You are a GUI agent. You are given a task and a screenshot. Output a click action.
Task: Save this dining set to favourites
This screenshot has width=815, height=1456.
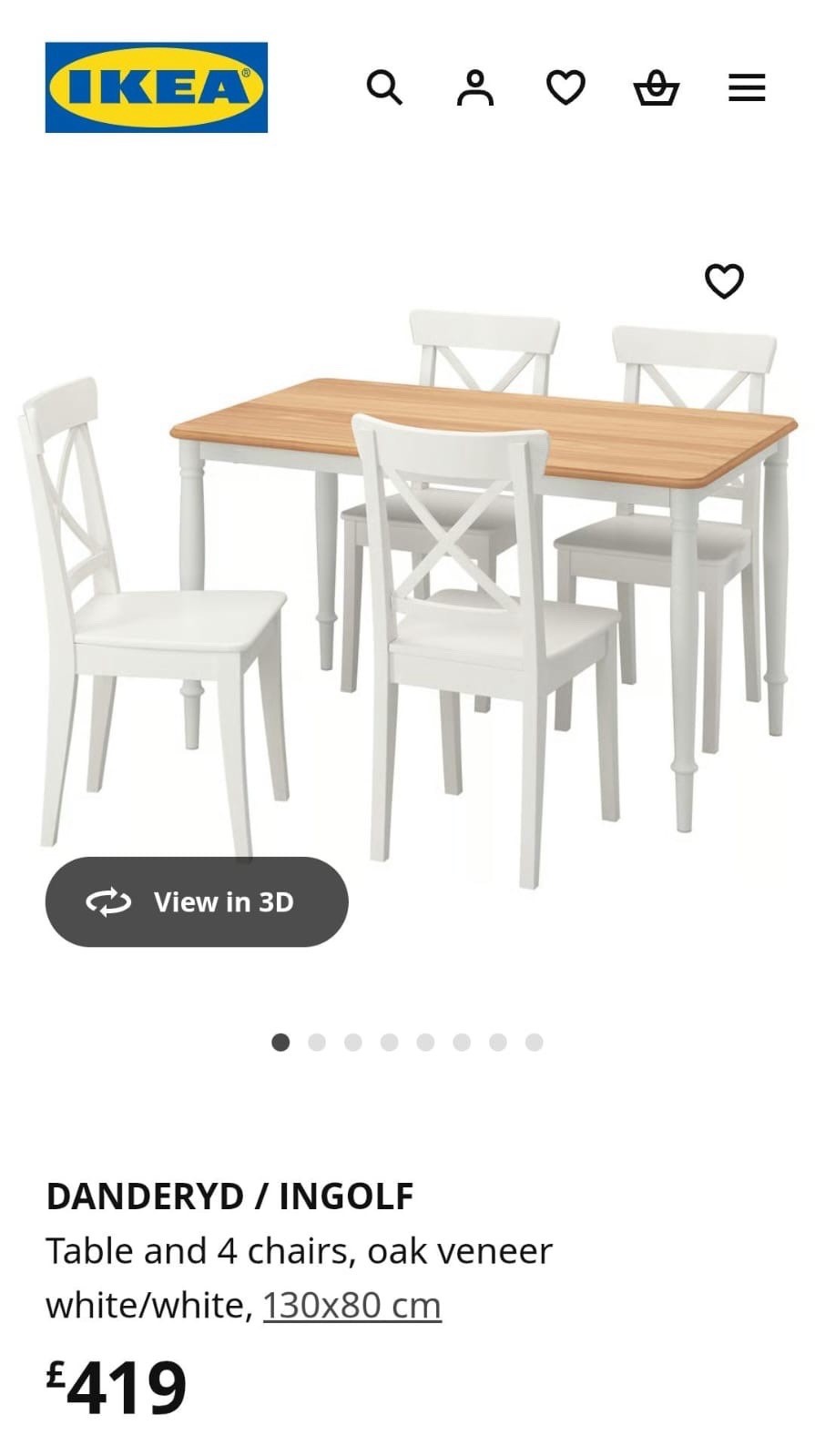(724, 281)
